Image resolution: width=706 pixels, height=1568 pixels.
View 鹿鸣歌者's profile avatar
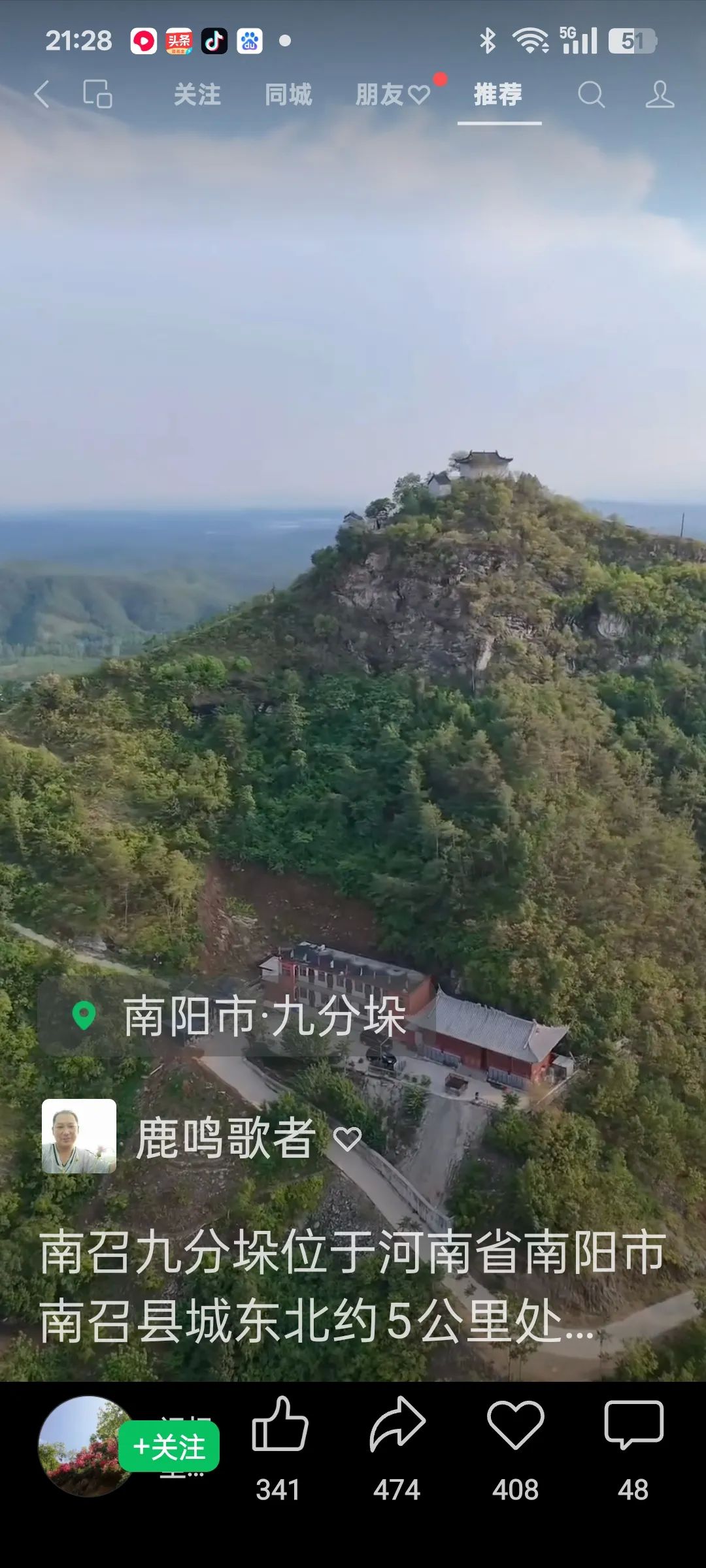click(x=79, y=1136)
